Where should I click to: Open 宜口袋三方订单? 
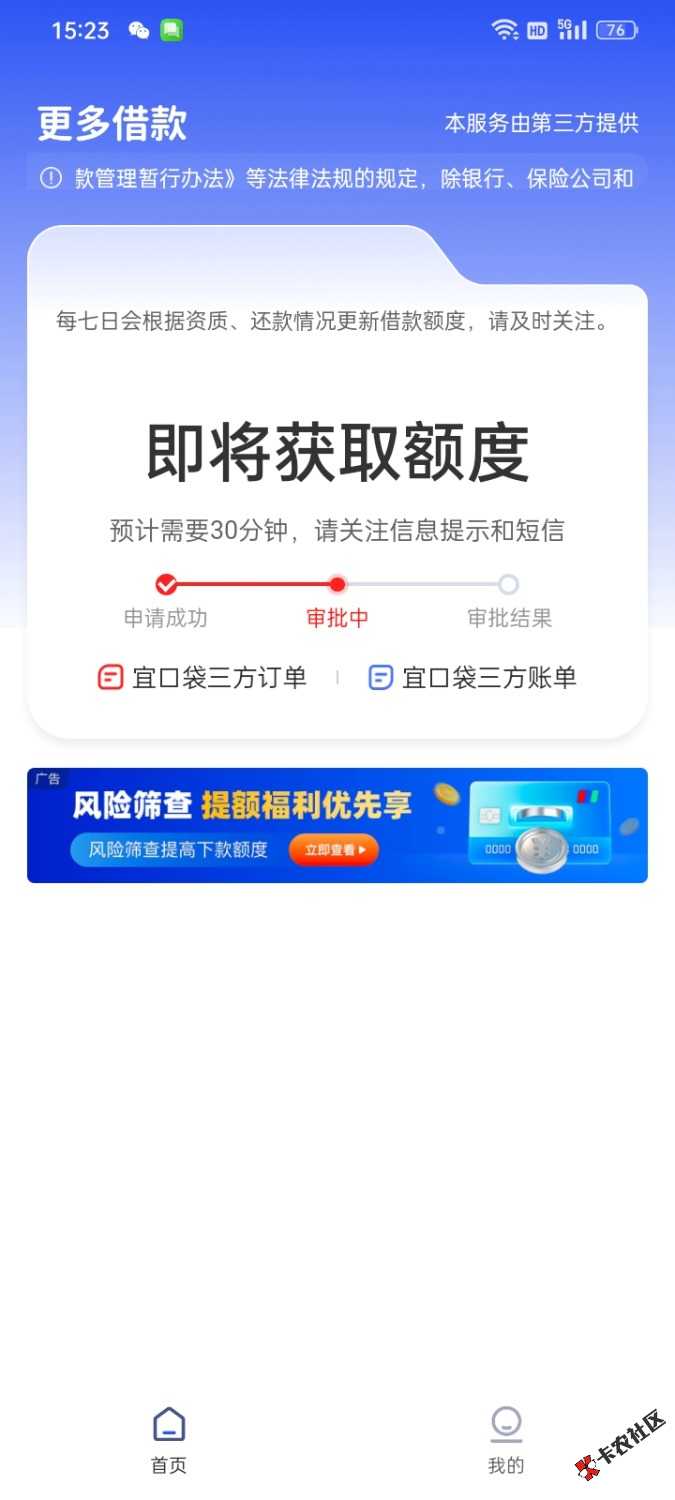[203, 678]
